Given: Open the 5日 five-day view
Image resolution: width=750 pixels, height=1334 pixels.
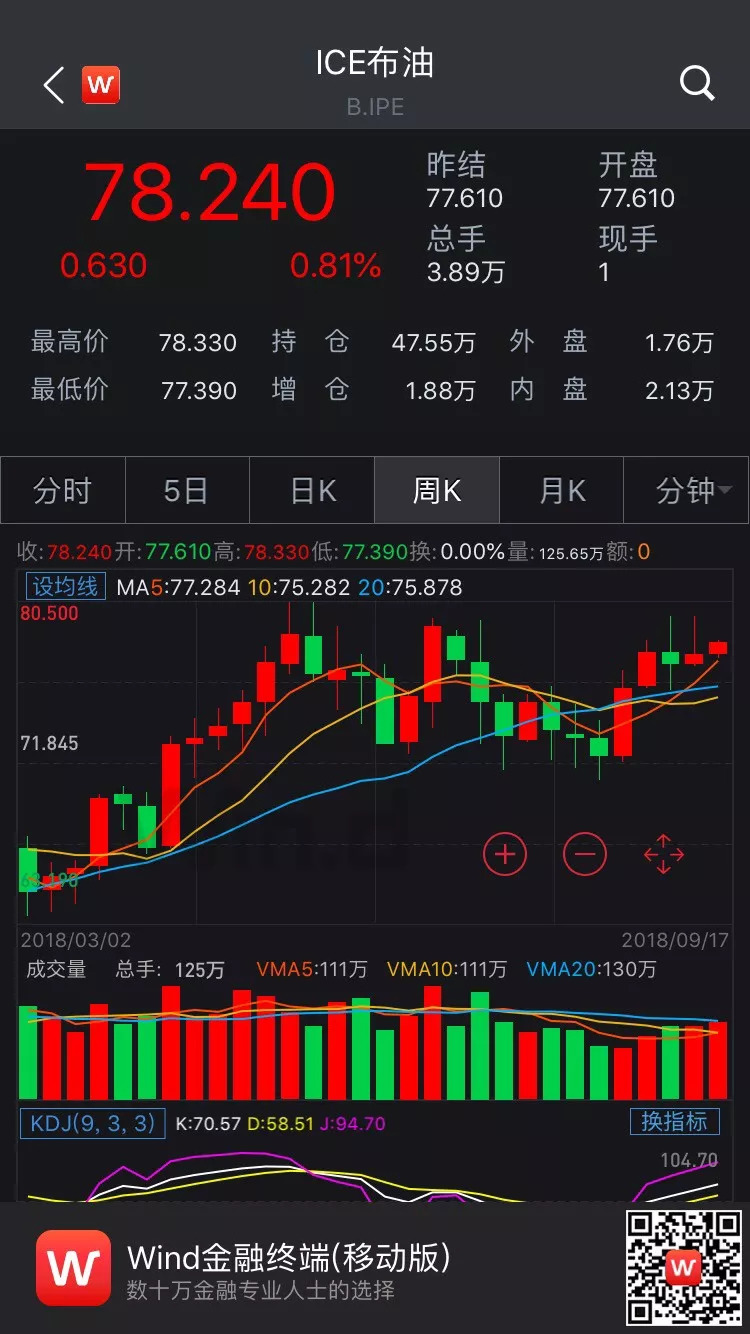Looking at the screenshot, I should 187,491.
